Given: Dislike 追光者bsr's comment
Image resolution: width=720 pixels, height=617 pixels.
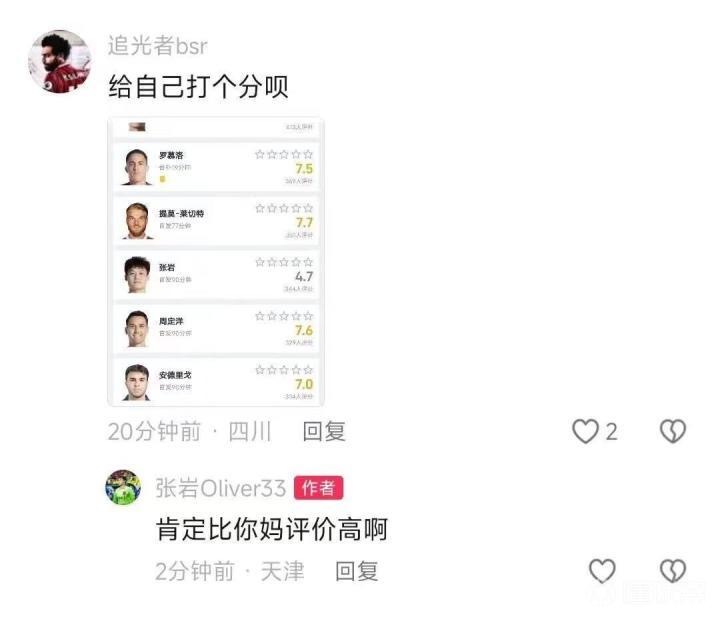Looking at the screenshot, I should pos(672,431).
